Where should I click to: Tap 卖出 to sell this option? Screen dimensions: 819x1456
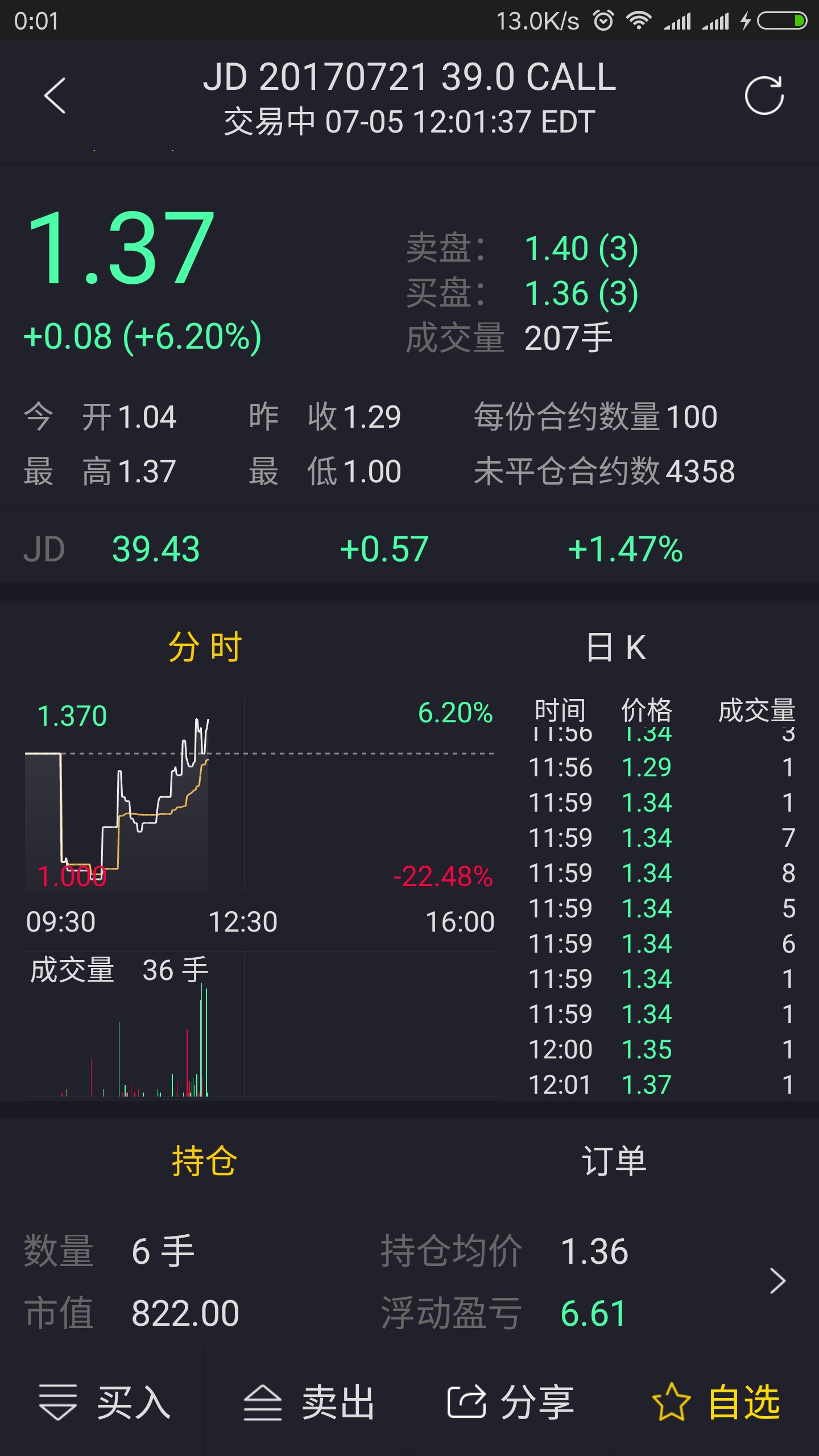pos(308,1403)
